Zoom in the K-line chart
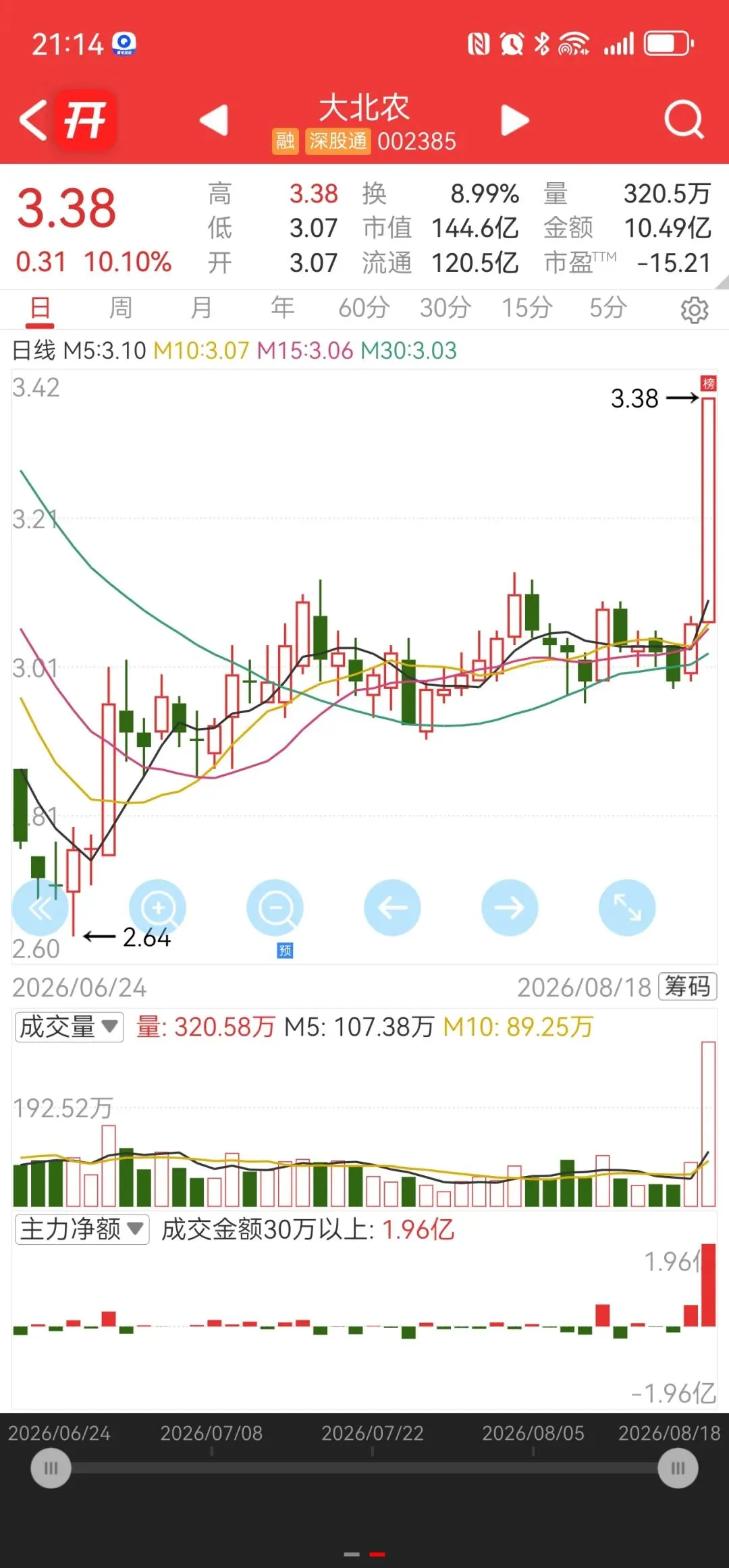This screenshot has width=729, height=1568. pos(157,907)
